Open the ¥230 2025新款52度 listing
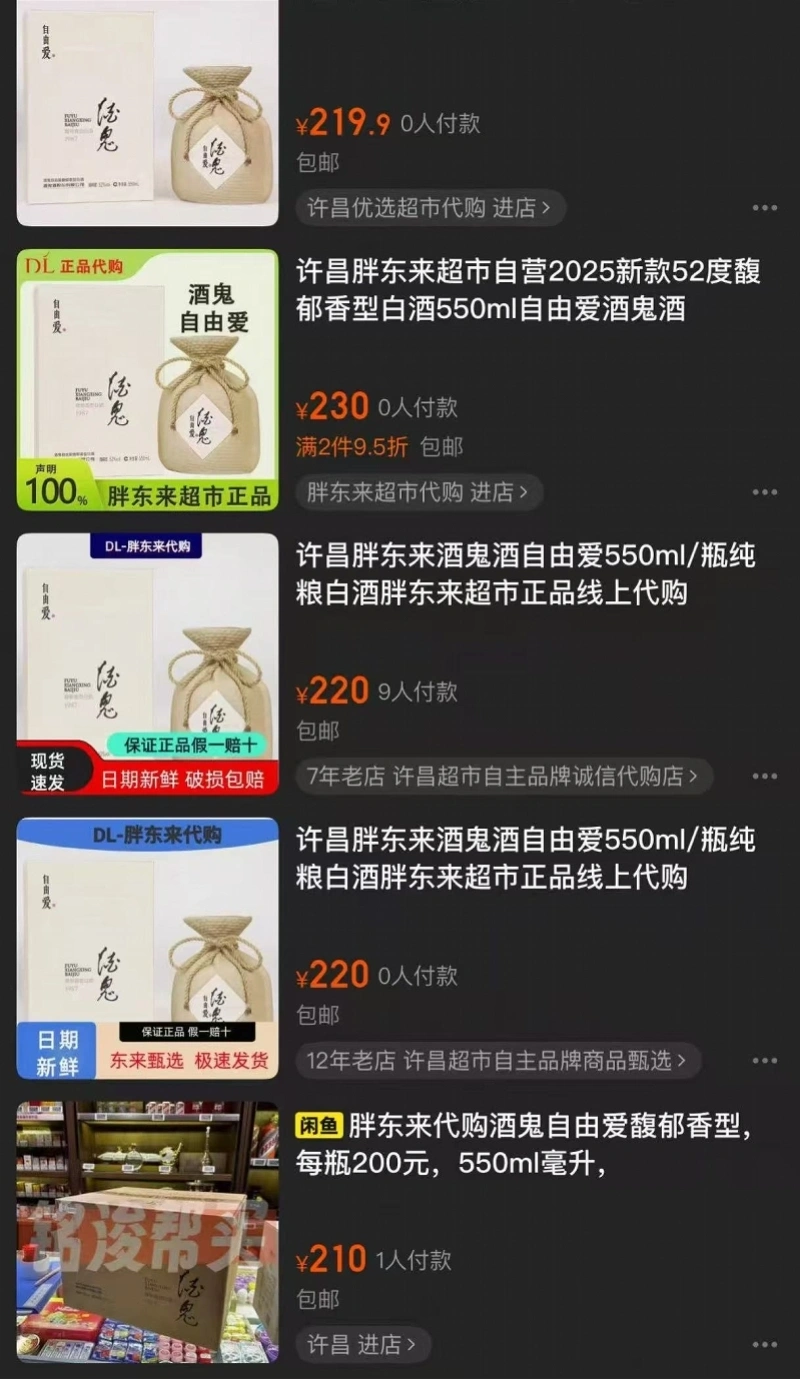The width and height of the screenshot is (800, 1379). 528,290
